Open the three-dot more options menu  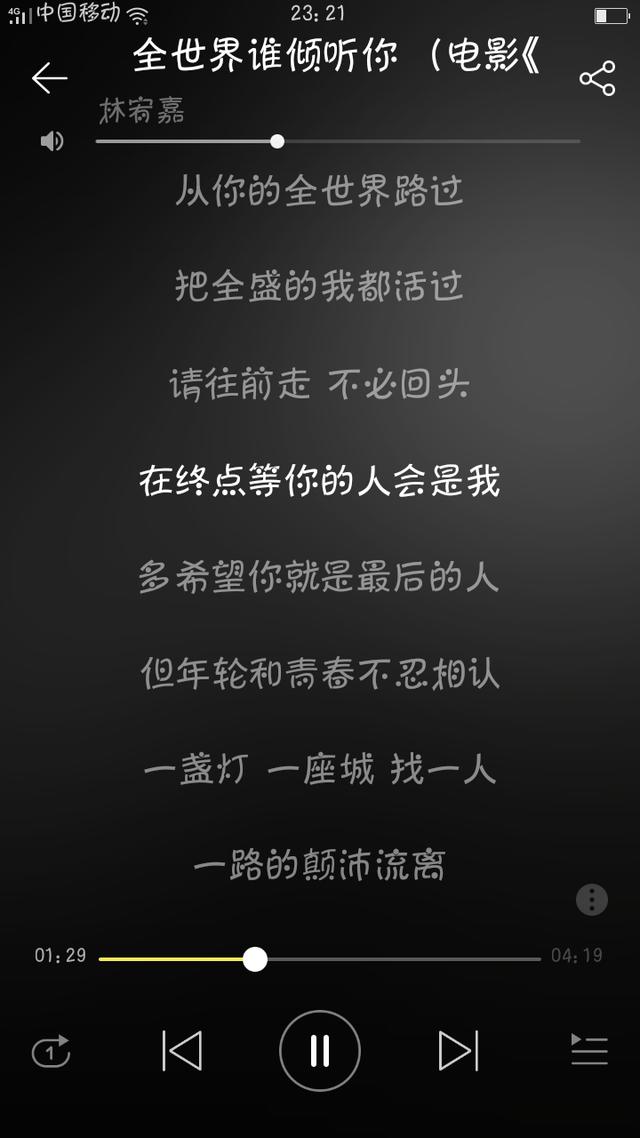[591, 900]
